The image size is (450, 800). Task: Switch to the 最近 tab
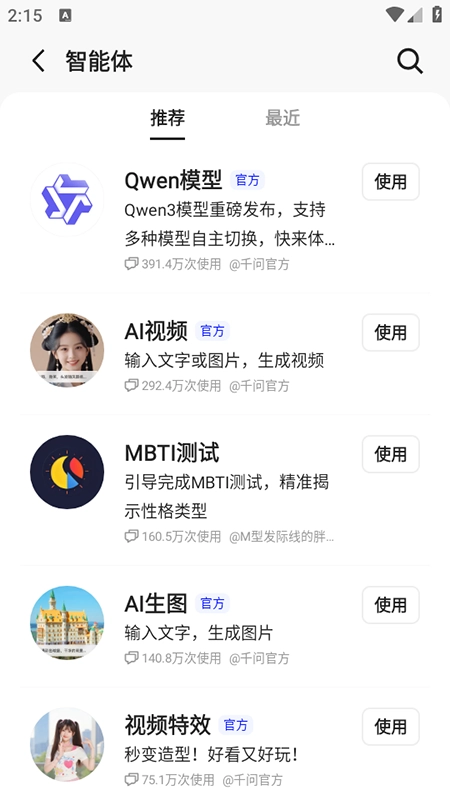282,118
